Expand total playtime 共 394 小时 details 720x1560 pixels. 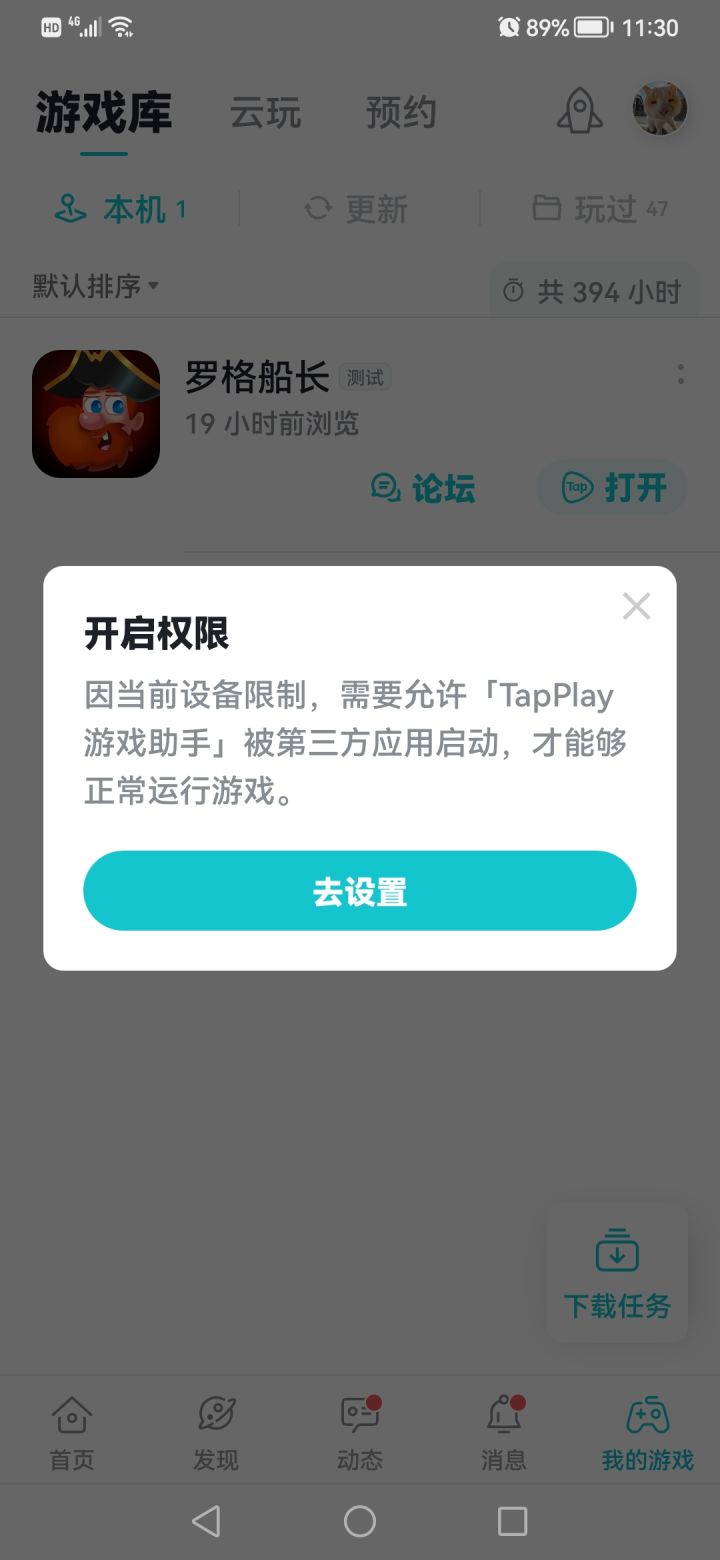(x=591, y=289)
